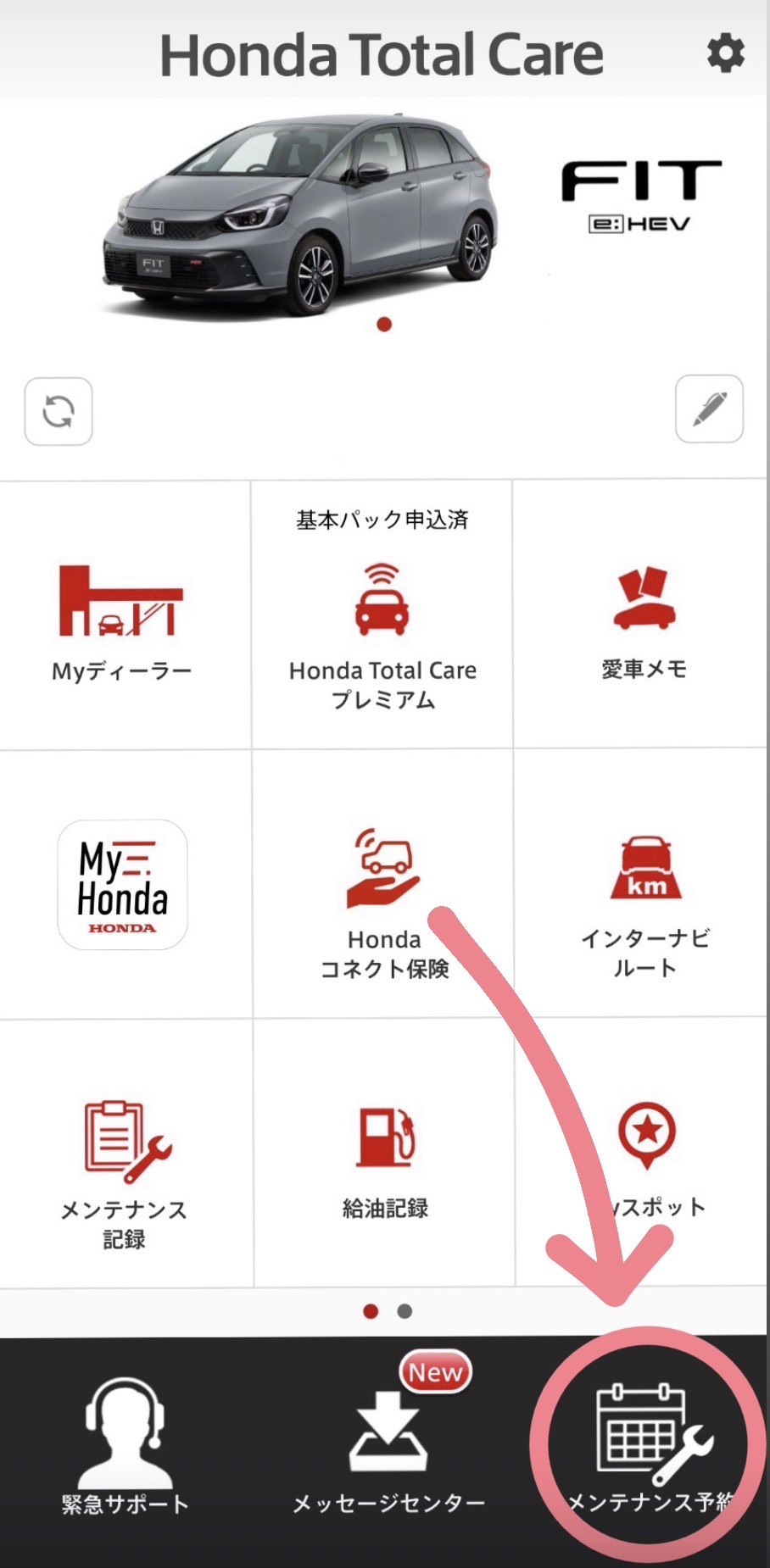Go to the second grid page dot

tap(405, 1311)
